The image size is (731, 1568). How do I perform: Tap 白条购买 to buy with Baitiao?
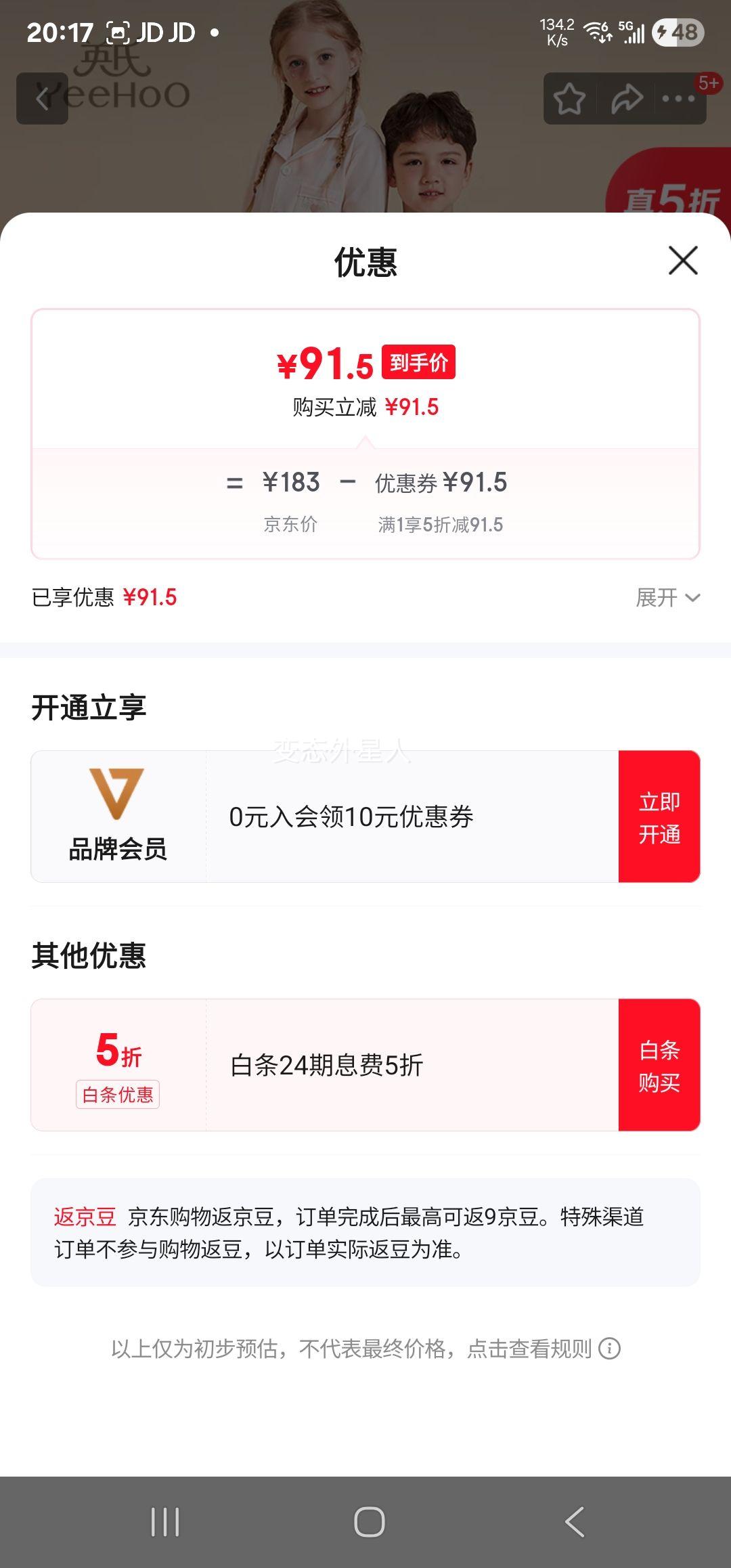659,1065
